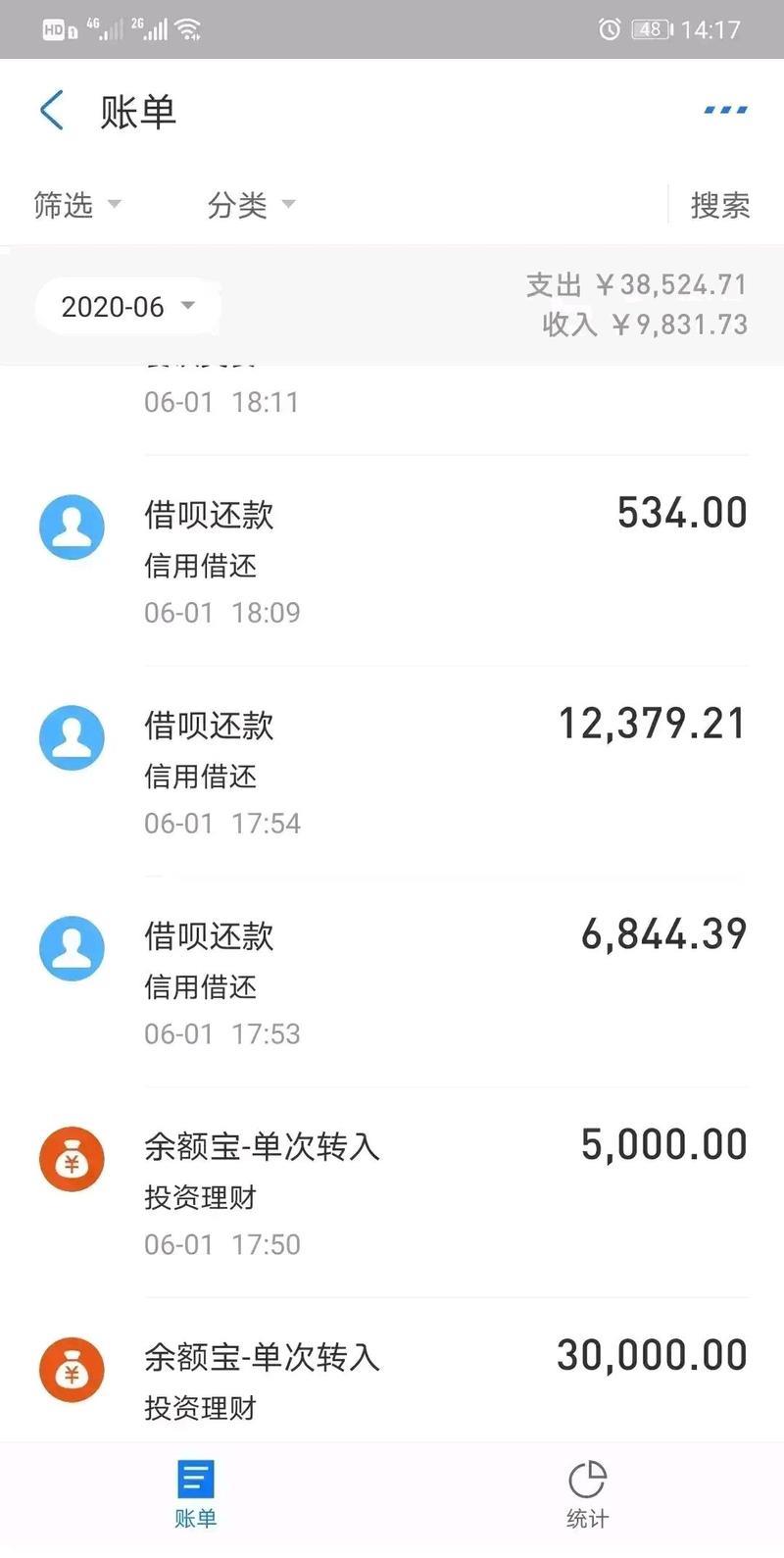Change the 2020-06 month selector
Image resolution: width=784 pixels, height=1558 pixels.
coord(127,307)
